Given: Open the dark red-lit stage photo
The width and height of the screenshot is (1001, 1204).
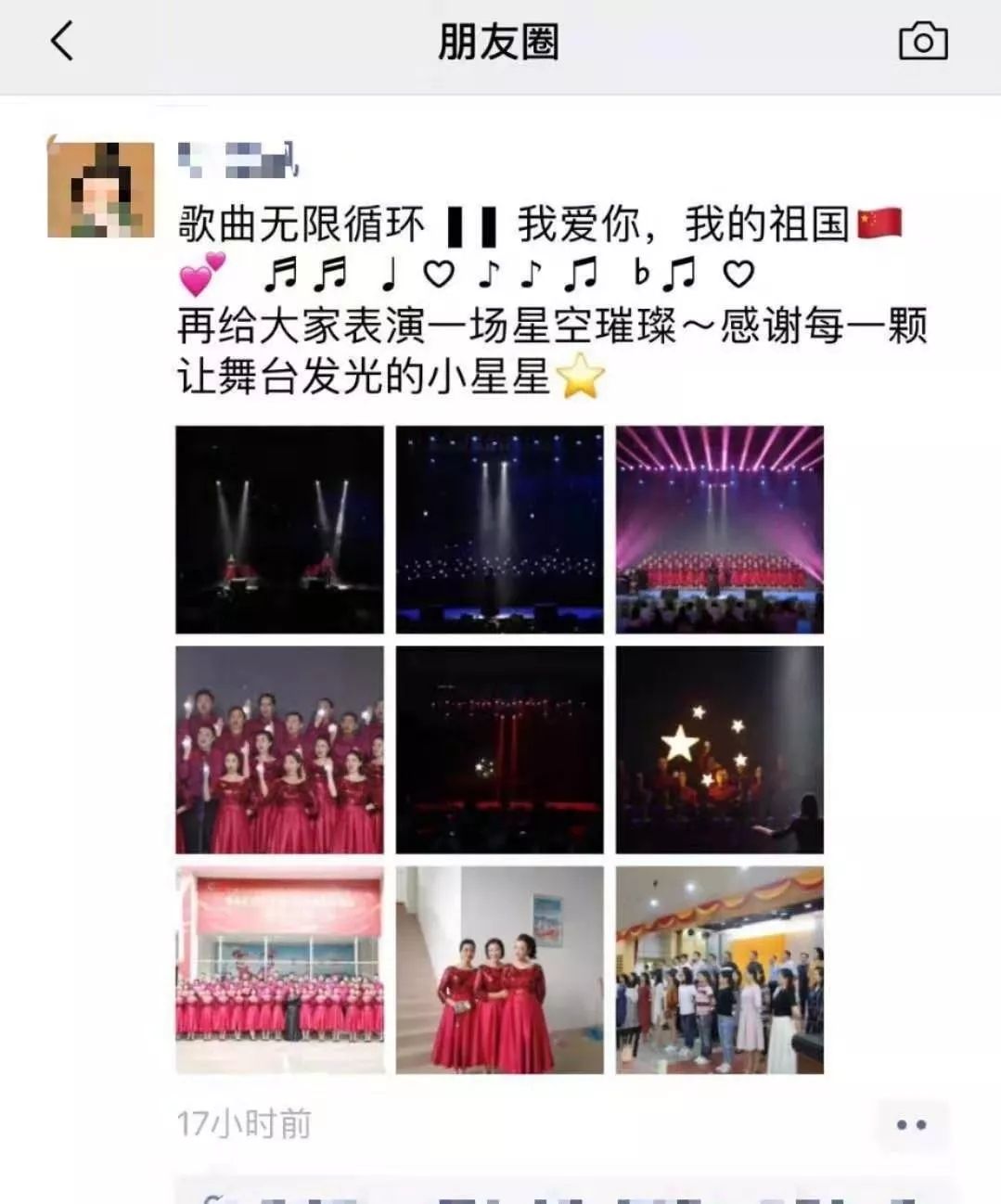Looking at the screenshot, I should tap(499, 749).
